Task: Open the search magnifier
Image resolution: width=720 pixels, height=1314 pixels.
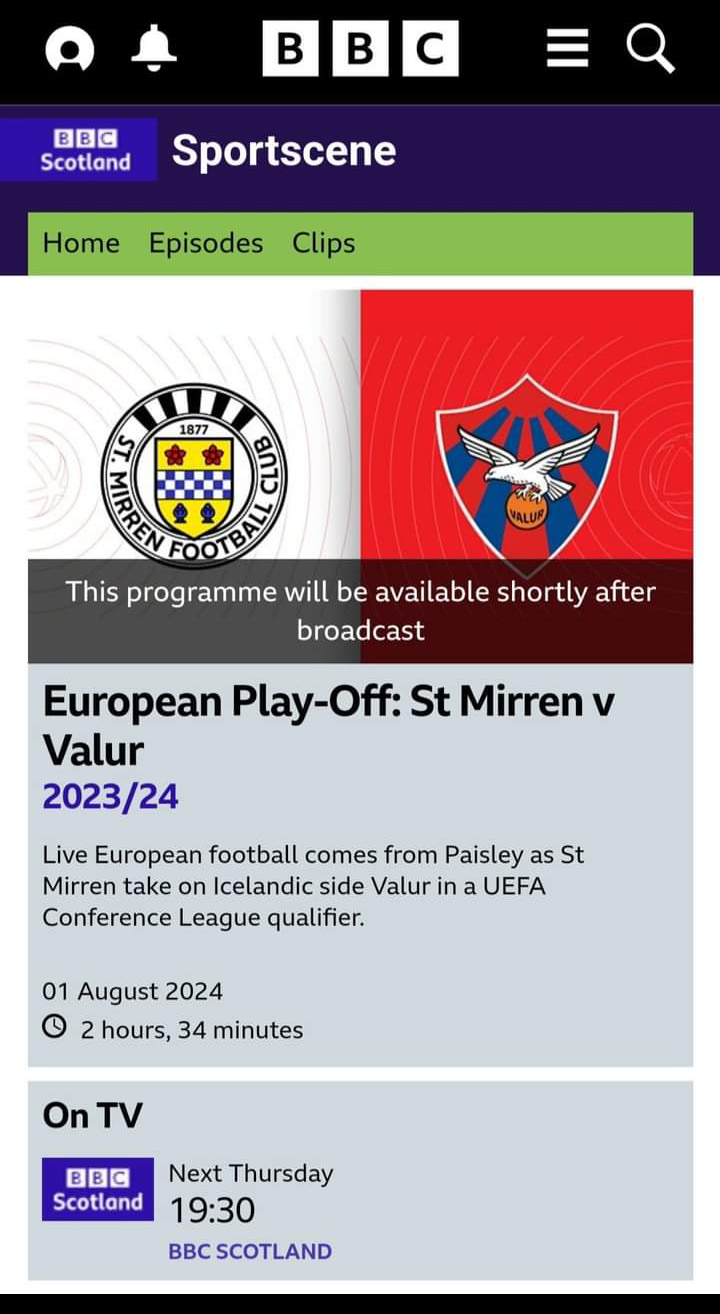Action: click(x=651, y=48)
